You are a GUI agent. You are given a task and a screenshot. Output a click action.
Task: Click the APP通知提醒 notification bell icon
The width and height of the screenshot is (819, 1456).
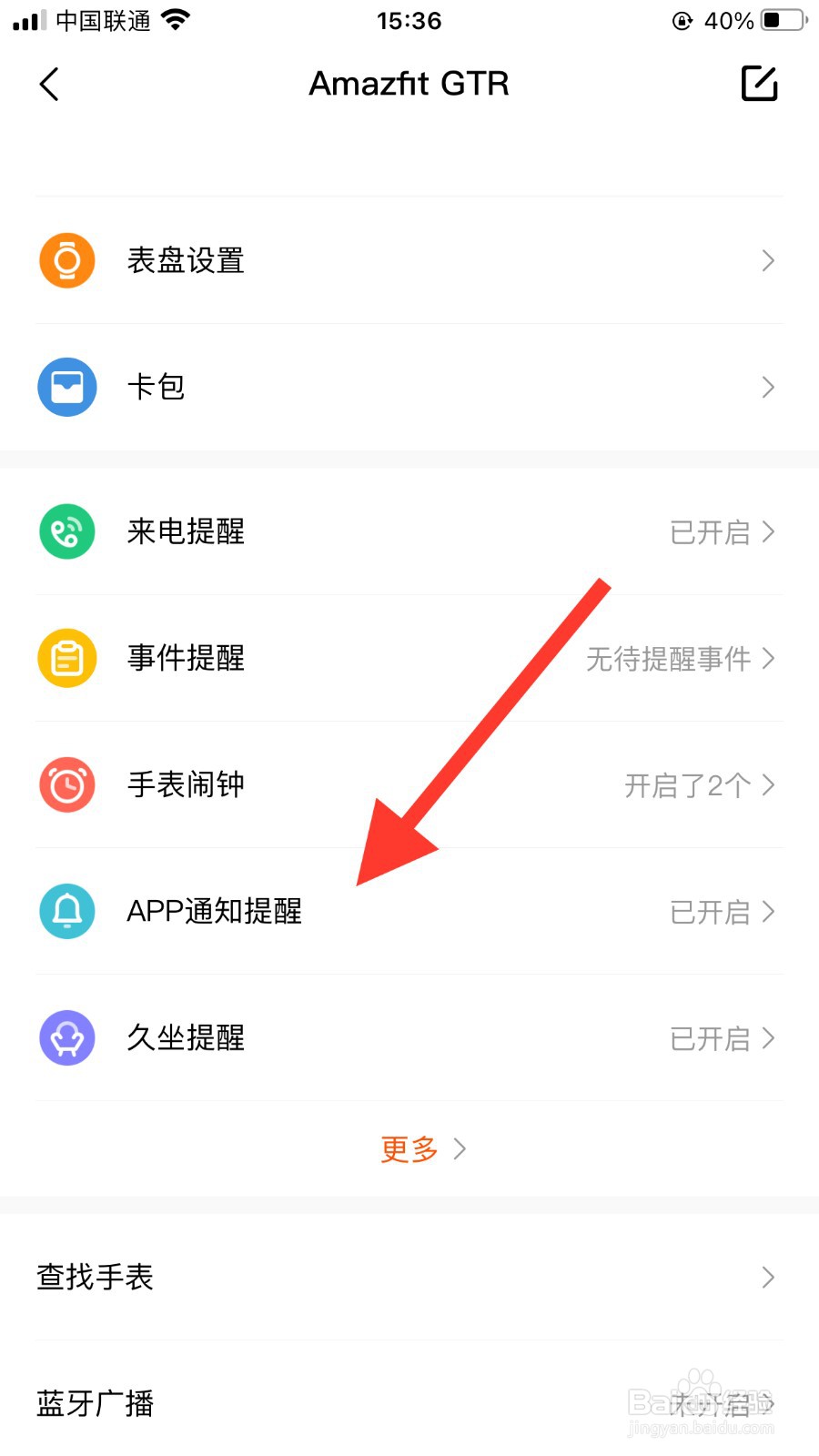tap(66, 911)
